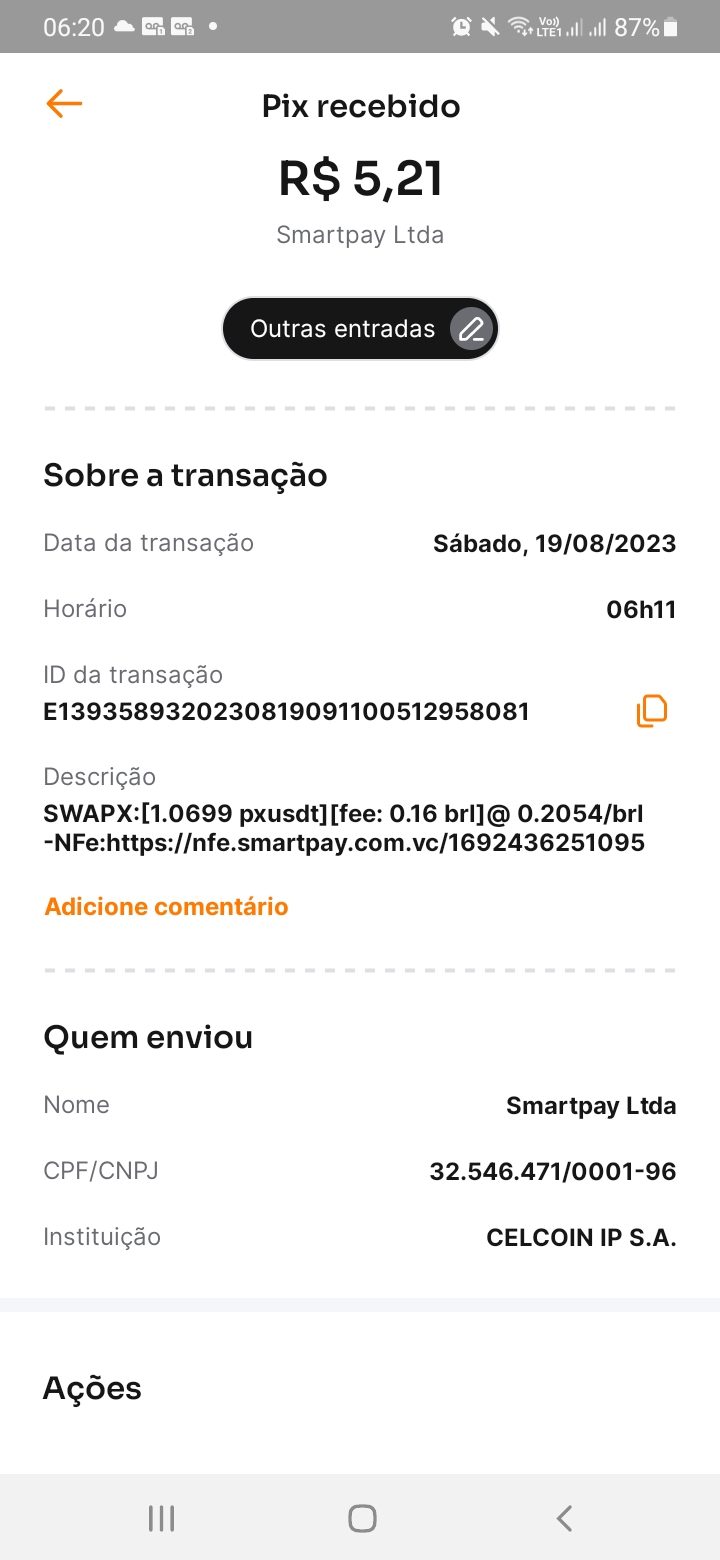
Task: Tap the system back button
Action: (564, 1518)
